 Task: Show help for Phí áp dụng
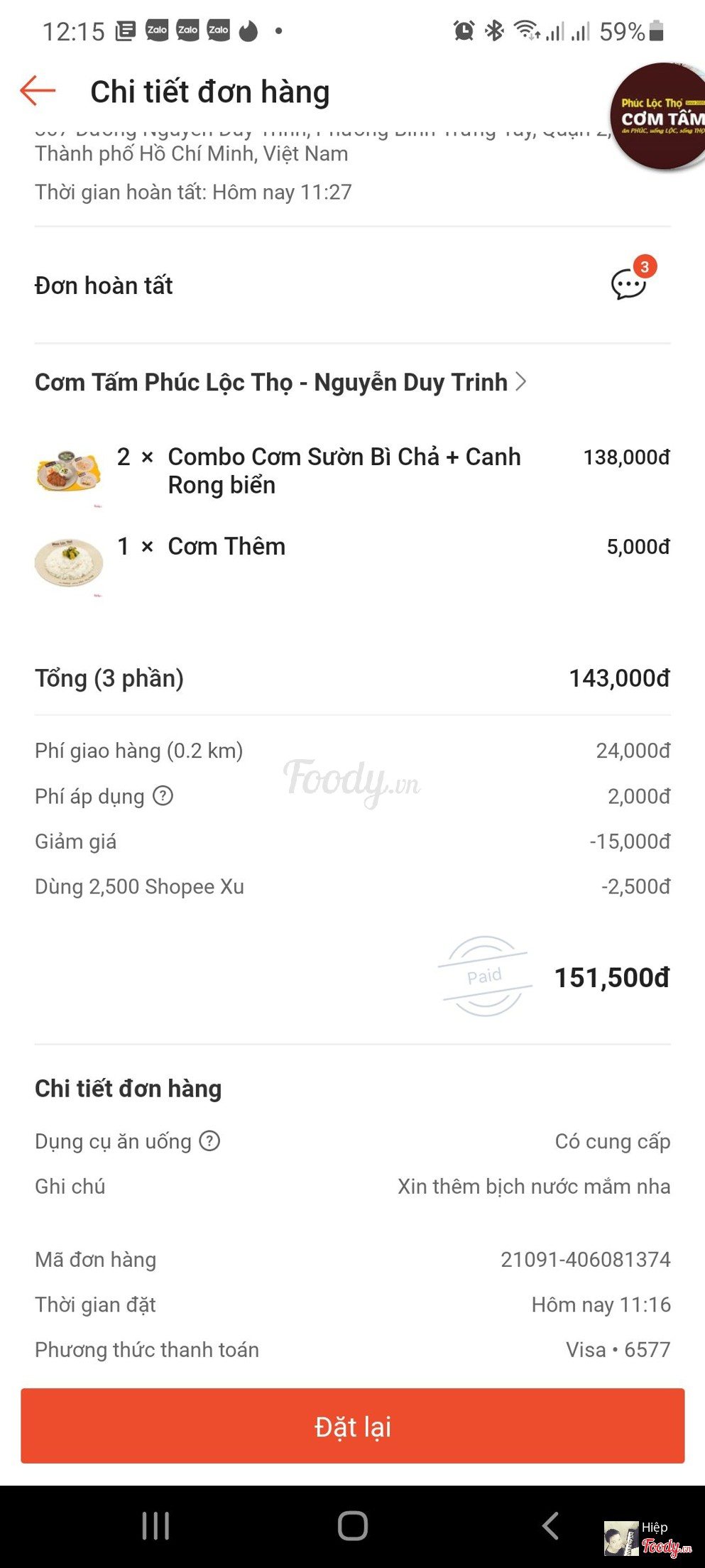click(163, 796)
